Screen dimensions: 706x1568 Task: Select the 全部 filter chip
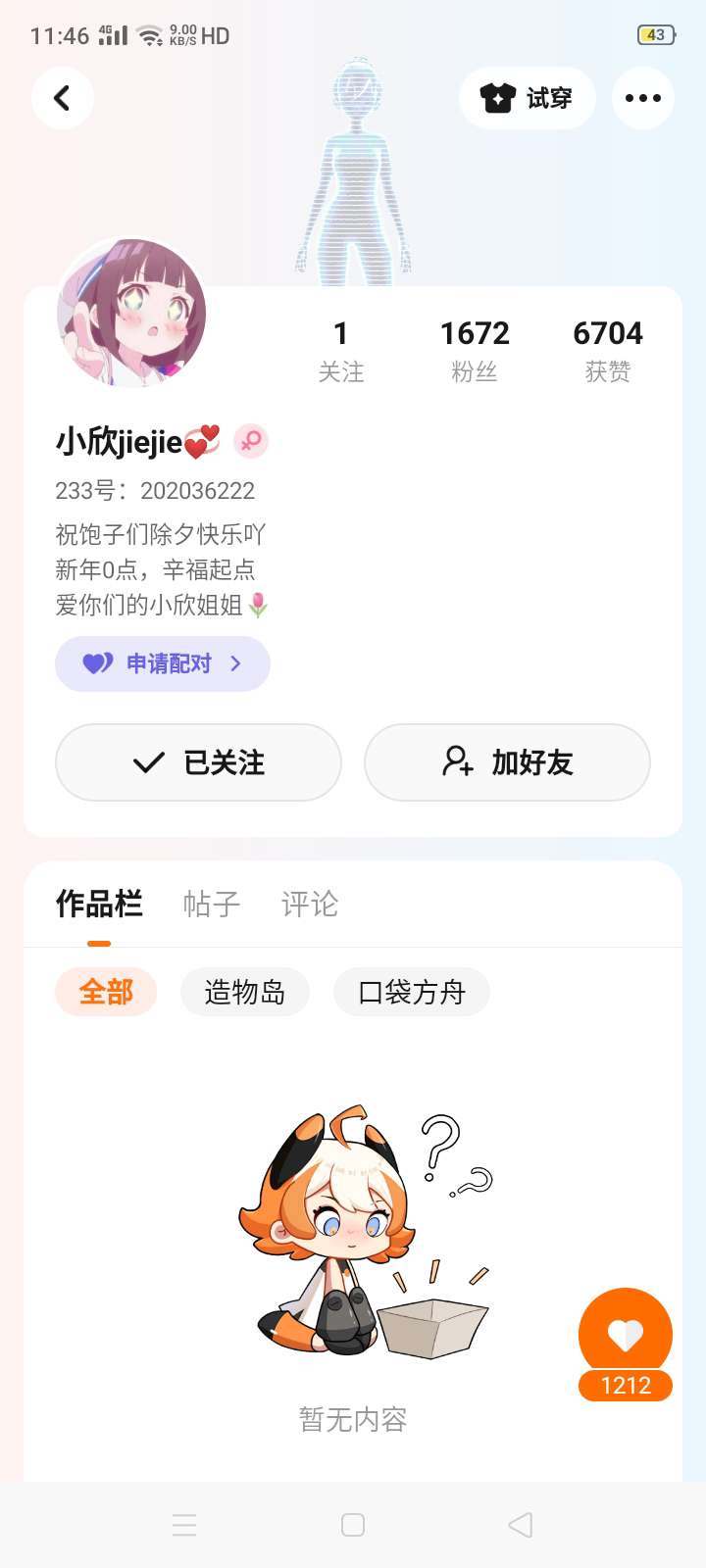[x=106, y=992]
